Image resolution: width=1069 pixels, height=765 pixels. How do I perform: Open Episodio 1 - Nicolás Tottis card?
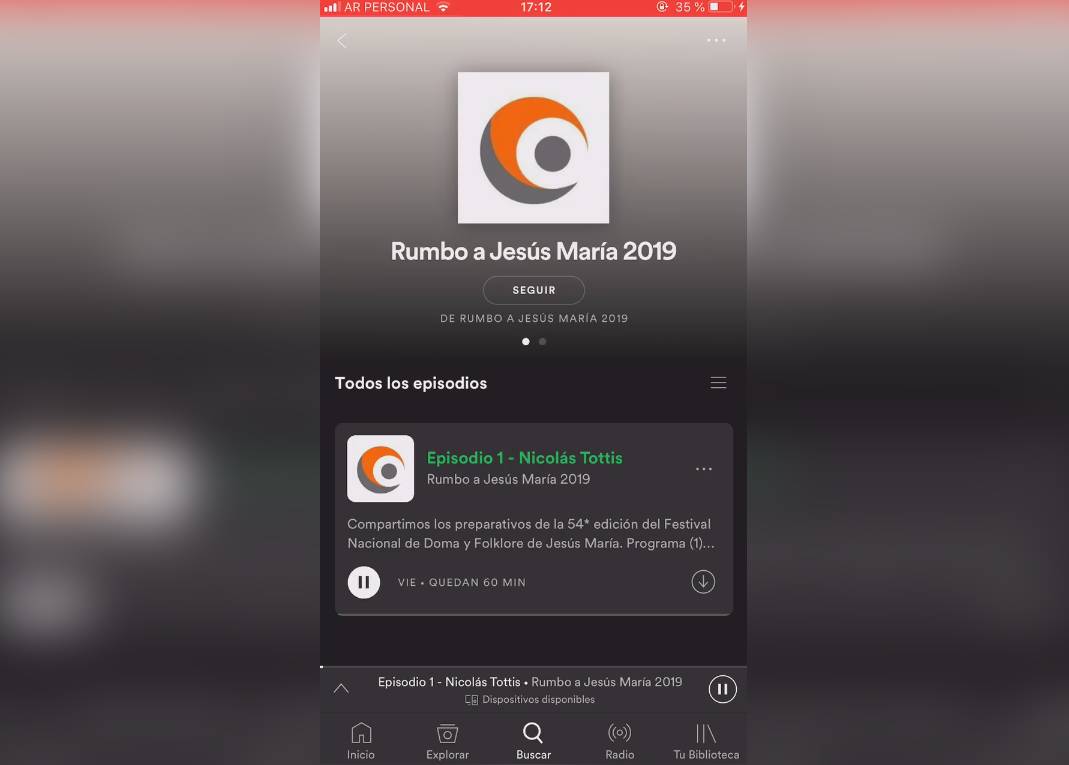click(524, 458)
